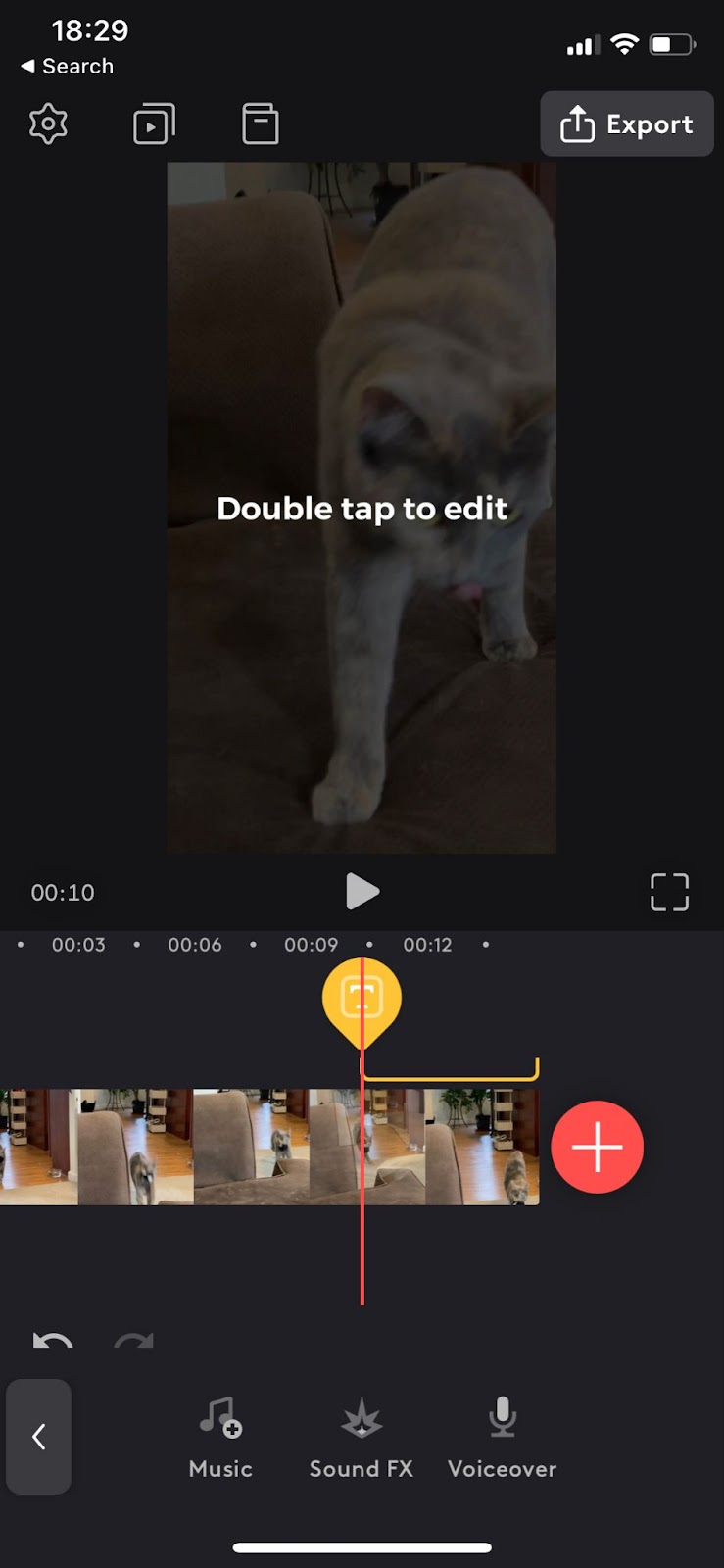Tap the Export button
724x1568 pixels.
(x=626, y=124)
